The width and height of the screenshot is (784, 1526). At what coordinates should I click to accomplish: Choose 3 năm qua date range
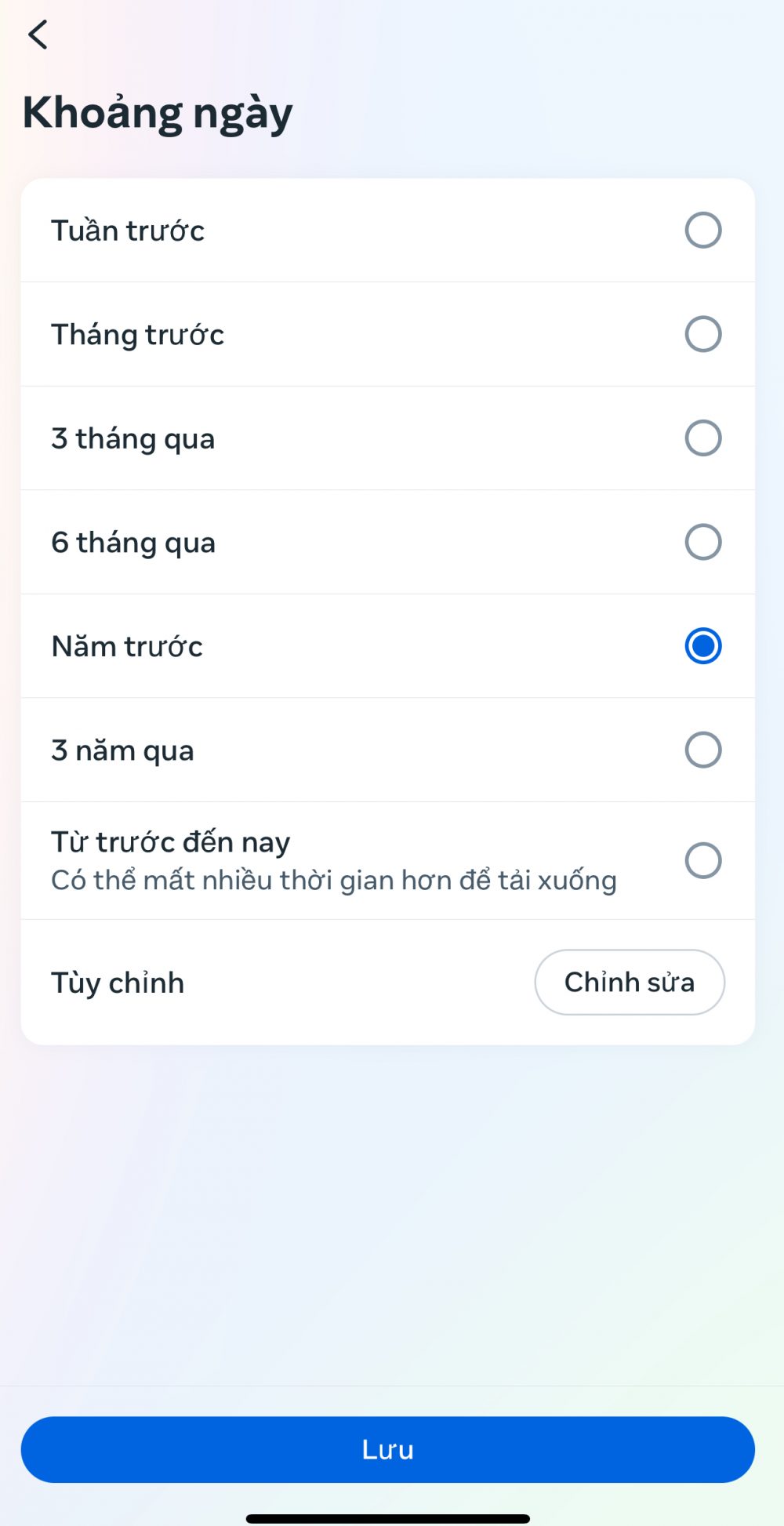tap(702, 750)
